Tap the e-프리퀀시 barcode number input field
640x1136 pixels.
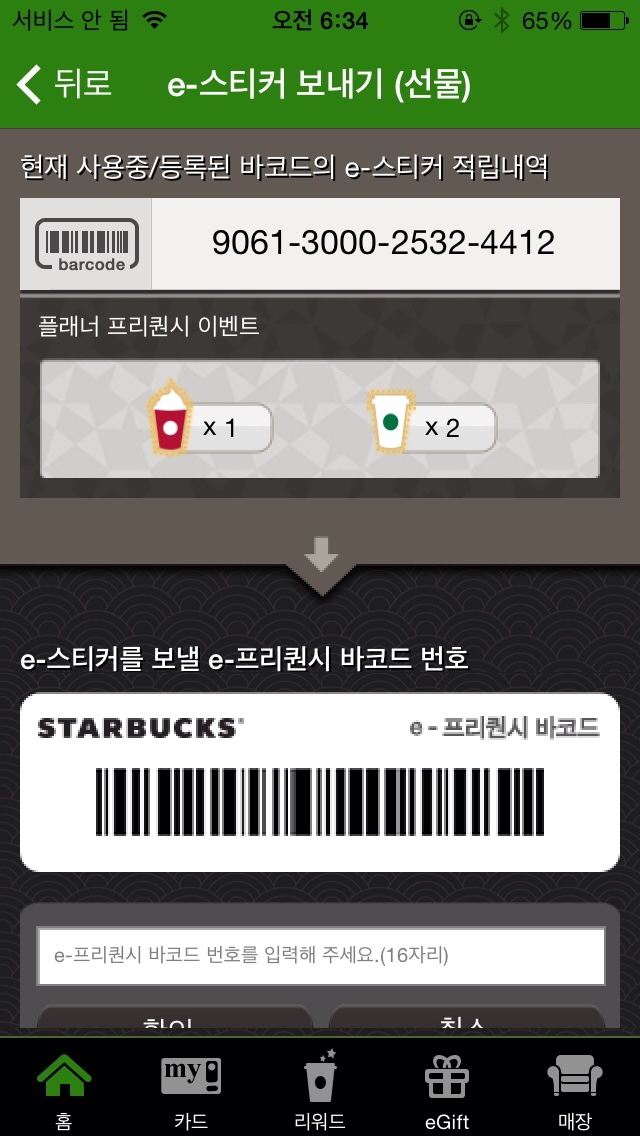coord(320,956)
